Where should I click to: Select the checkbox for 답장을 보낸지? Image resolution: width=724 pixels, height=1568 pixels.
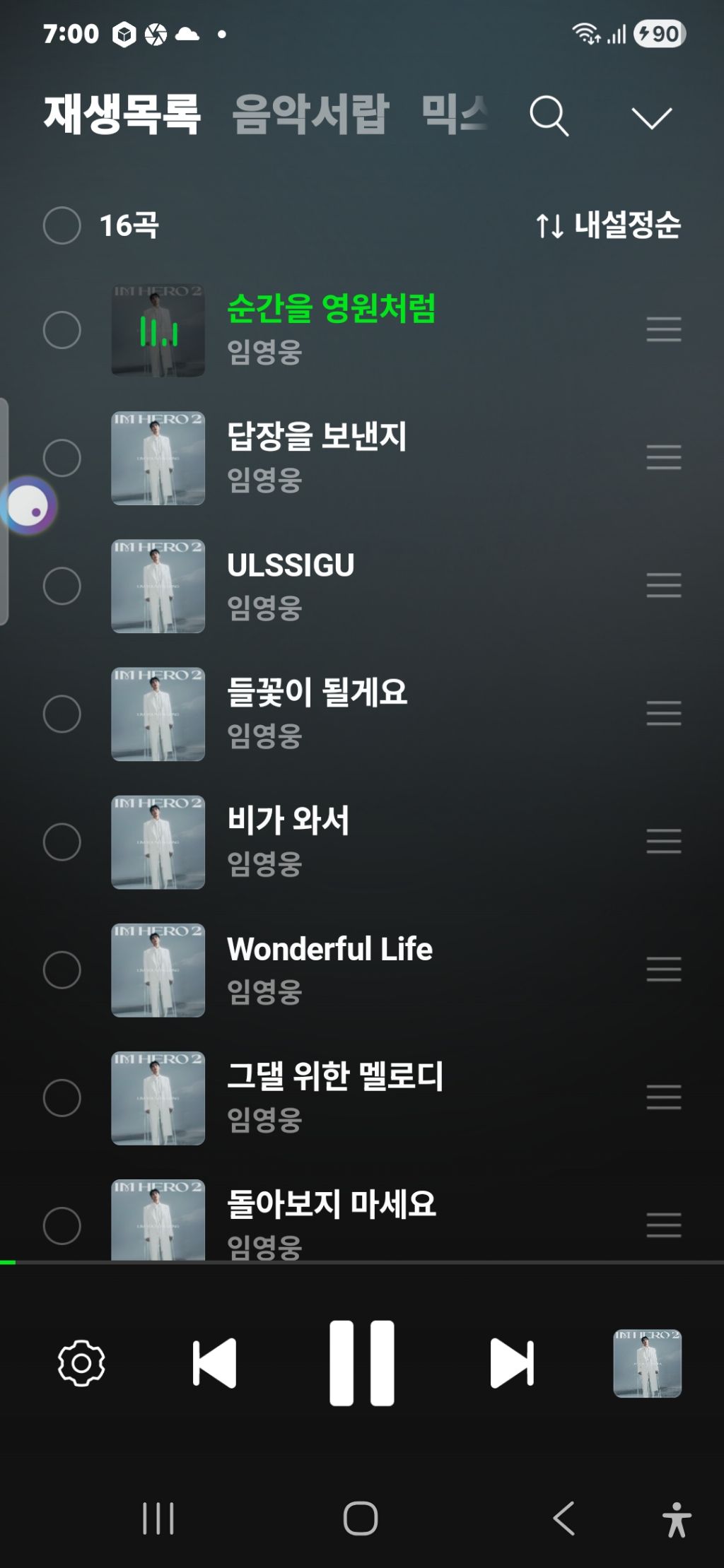coord(62,458)
